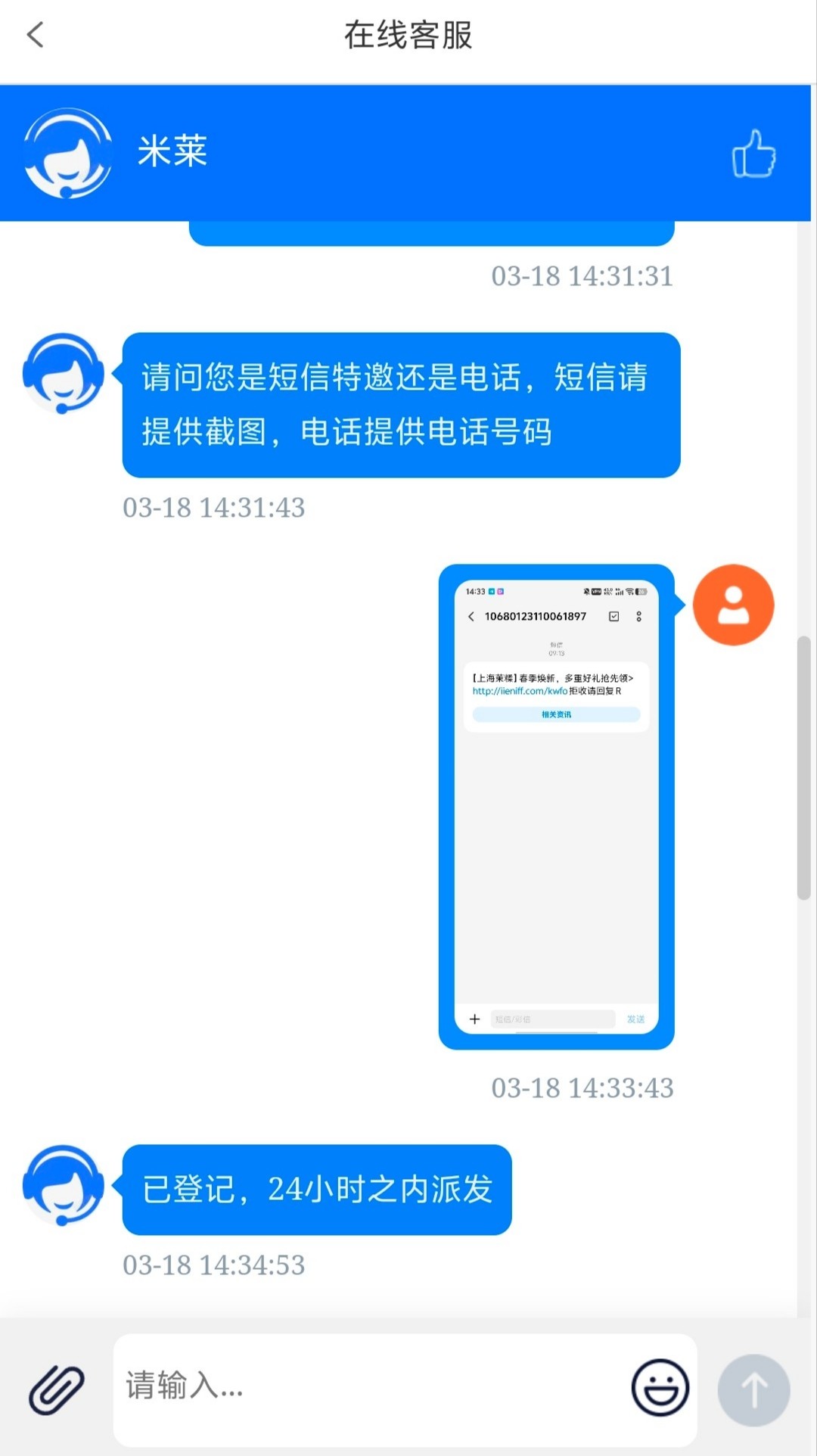Send the message with the arrow button
The image size is (817, 1456).
753,1390
